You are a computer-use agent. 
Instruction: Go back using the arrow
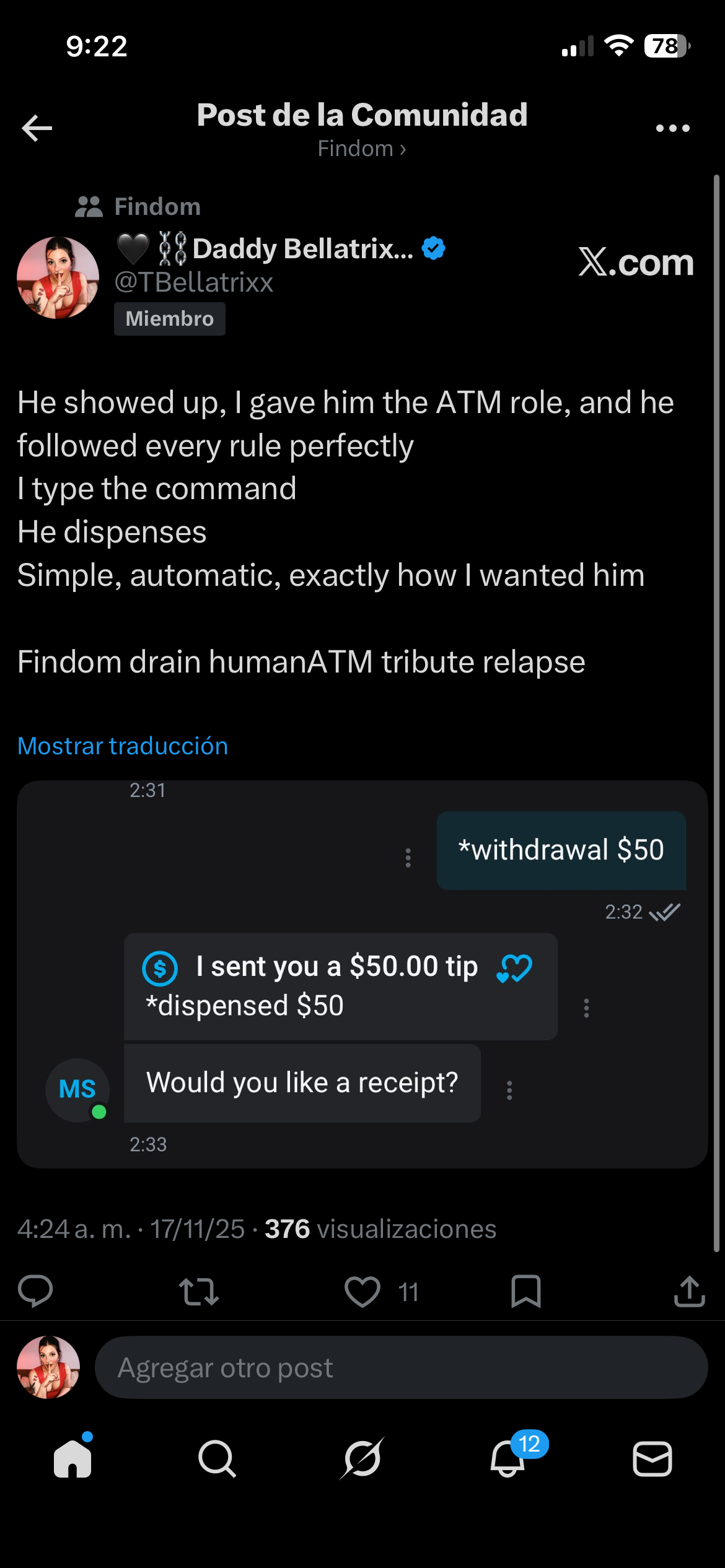click(37, 128)
